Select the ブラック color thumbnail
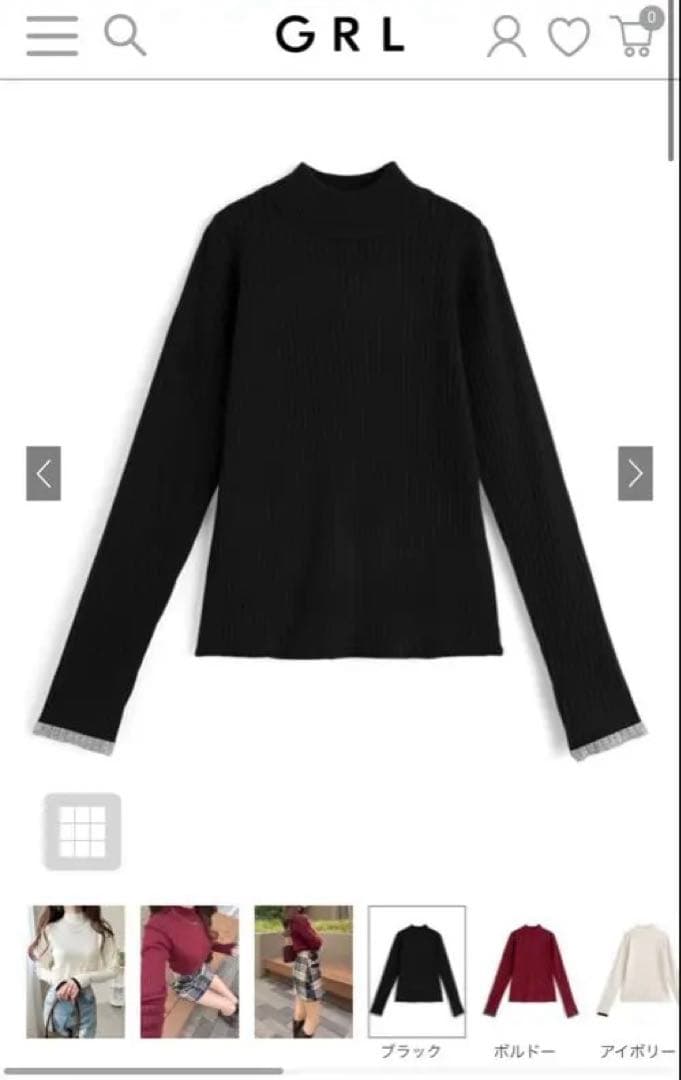The image size is (681, 1080). click(416, 971)
